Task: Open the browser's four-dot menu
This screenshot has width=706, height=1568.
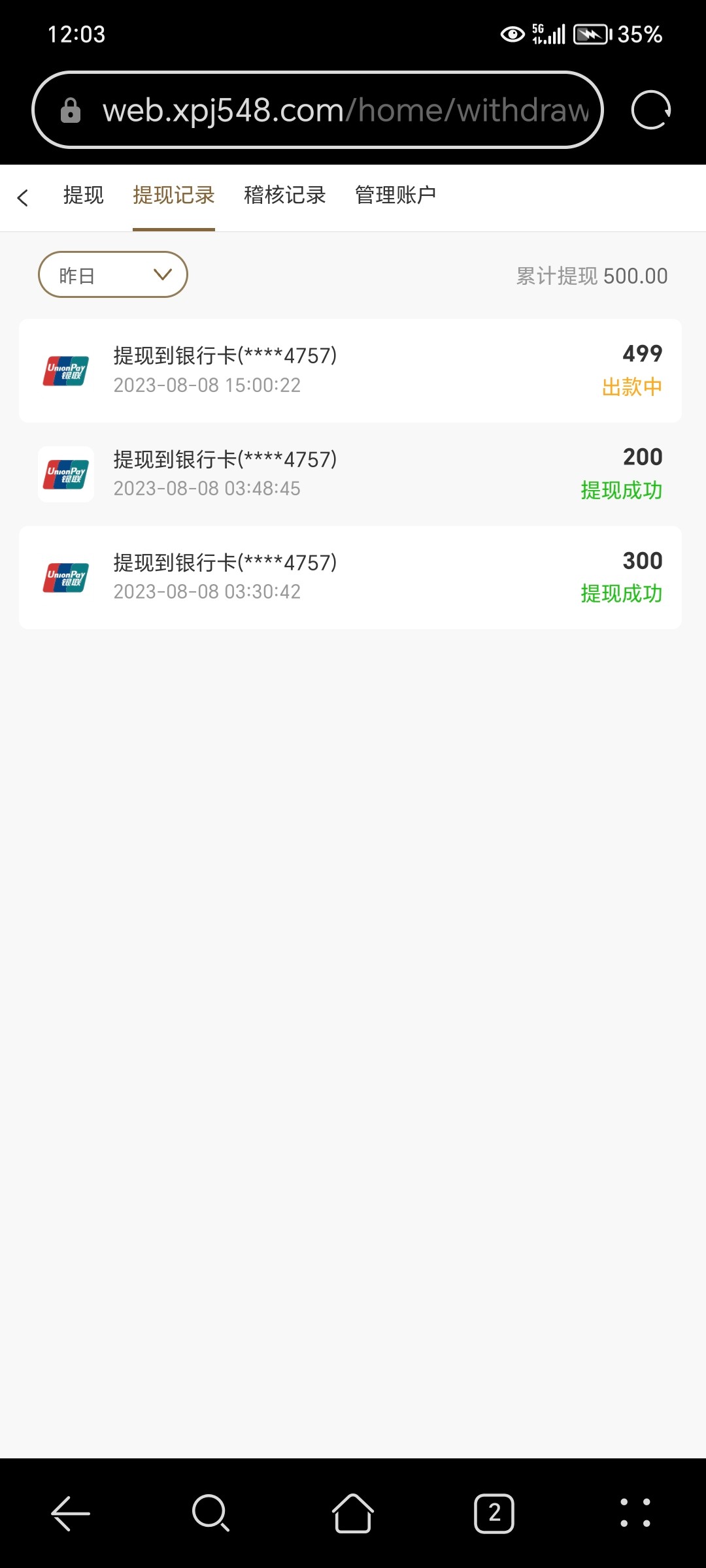Action: pos(635,1513)
